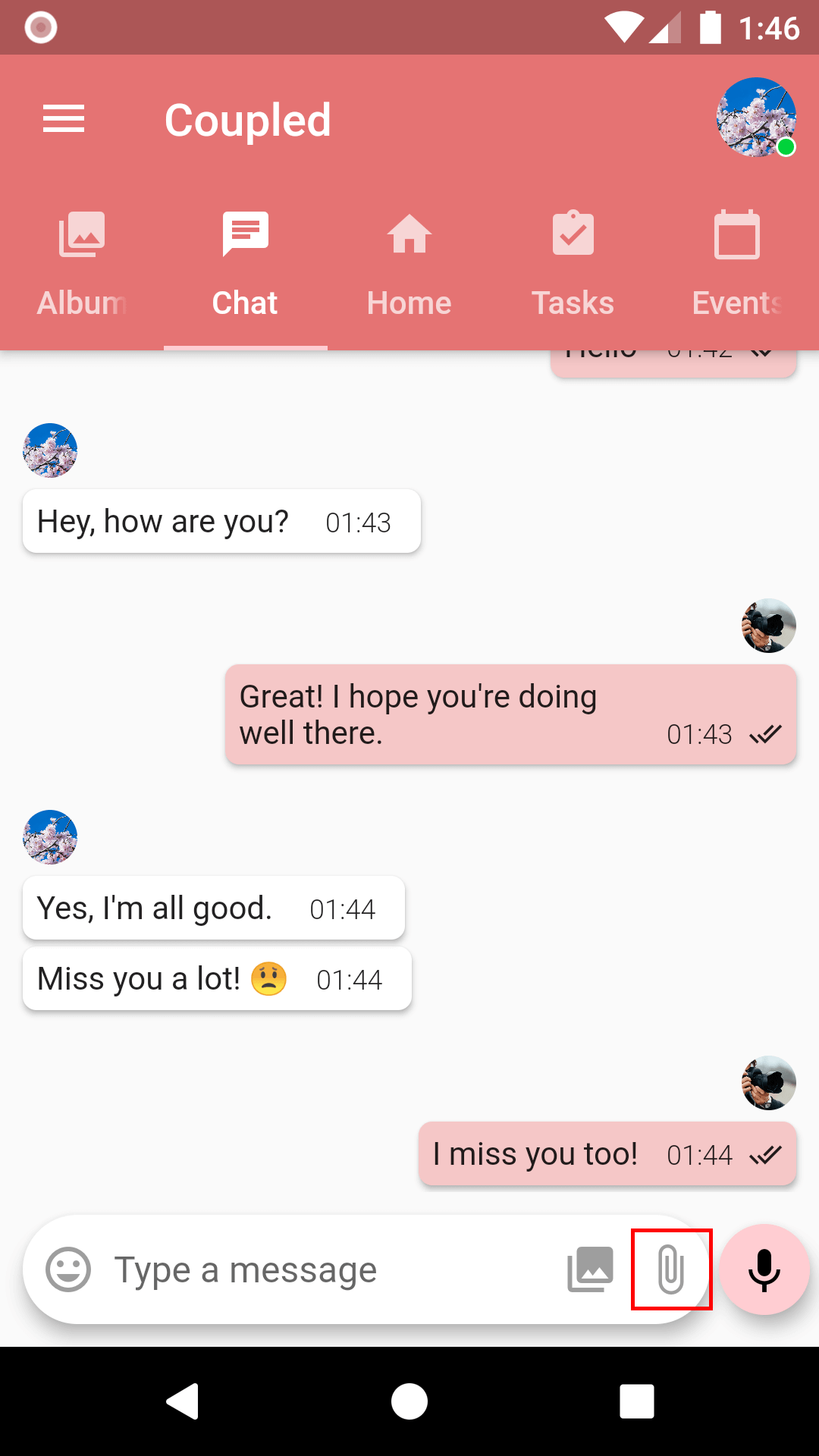Record a voice message with the microphone
Viewport: 819px width, 1456px height.
coord(764,1269)
